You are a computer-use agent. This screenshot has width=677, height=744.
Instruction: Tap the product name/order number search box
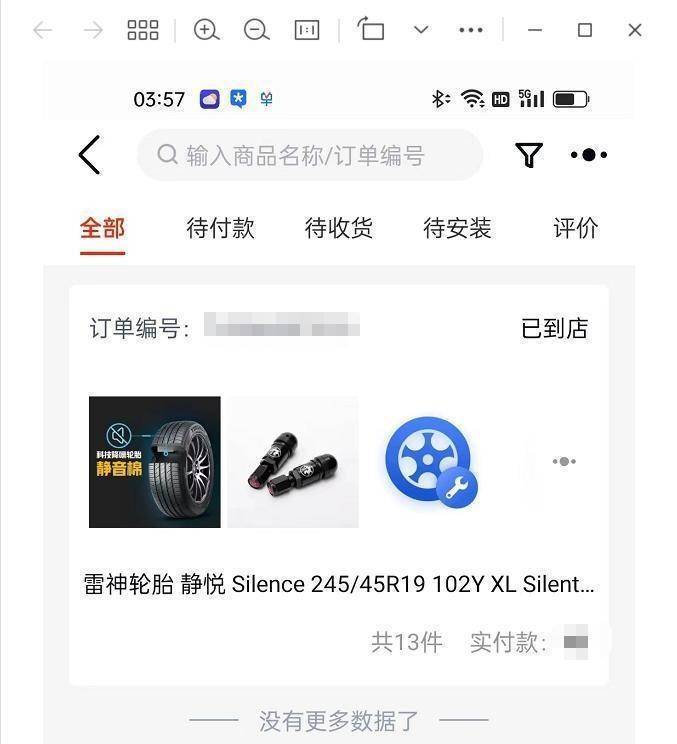click(x=310, y=155)
